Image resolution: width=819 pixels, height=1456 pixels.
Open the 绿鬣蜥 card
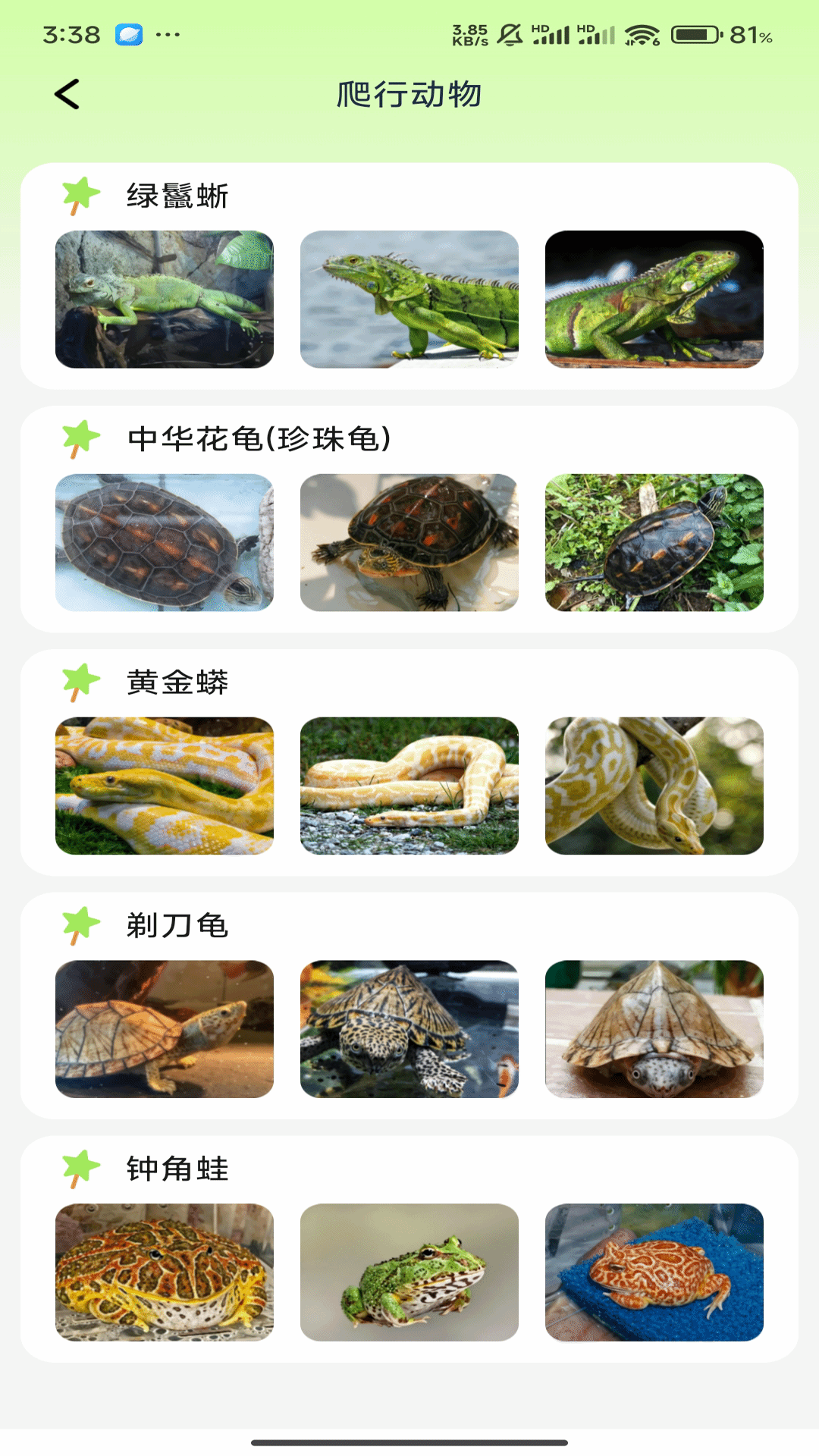point(409,276)
